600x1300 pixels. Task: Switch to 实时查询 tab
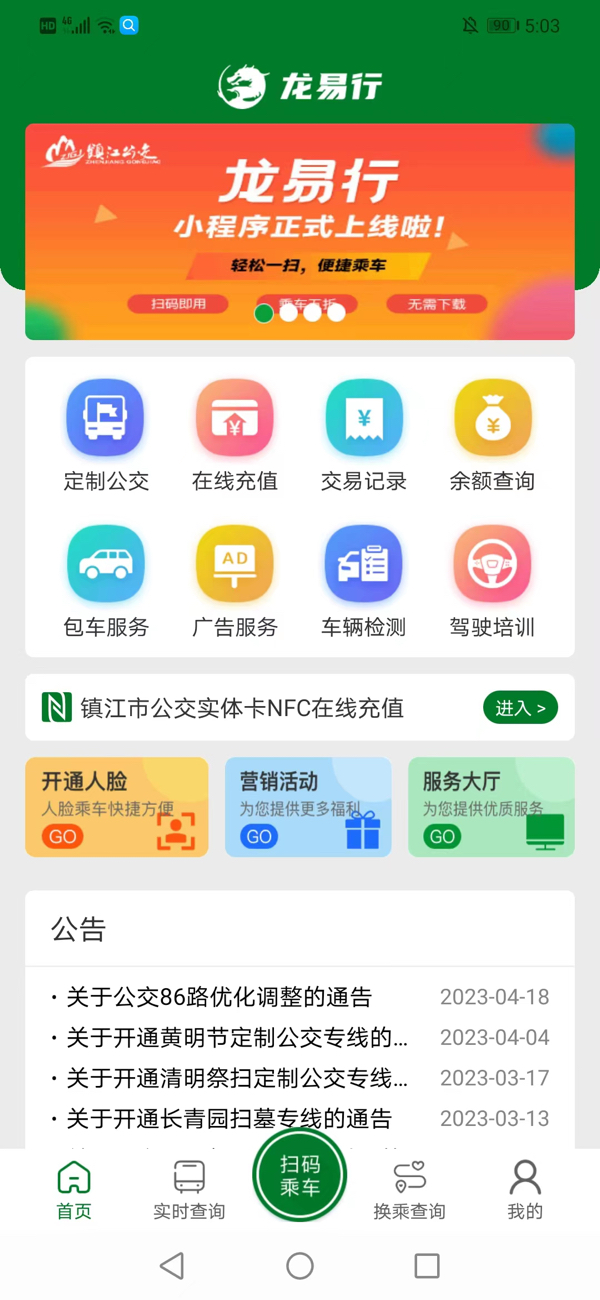[189, 1190]
